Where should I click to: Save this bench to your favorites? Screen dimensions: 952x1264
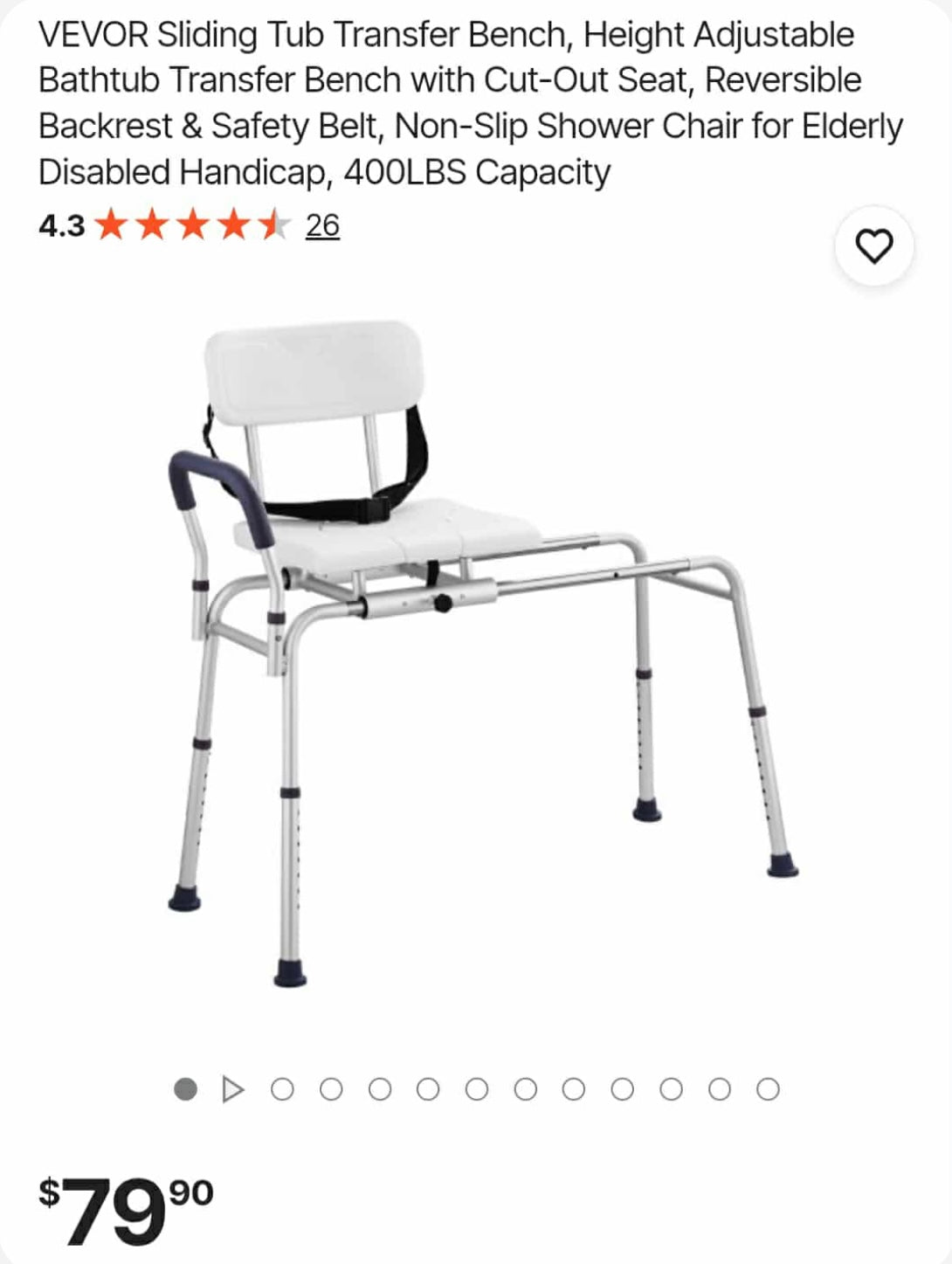[x=874, y=246]
